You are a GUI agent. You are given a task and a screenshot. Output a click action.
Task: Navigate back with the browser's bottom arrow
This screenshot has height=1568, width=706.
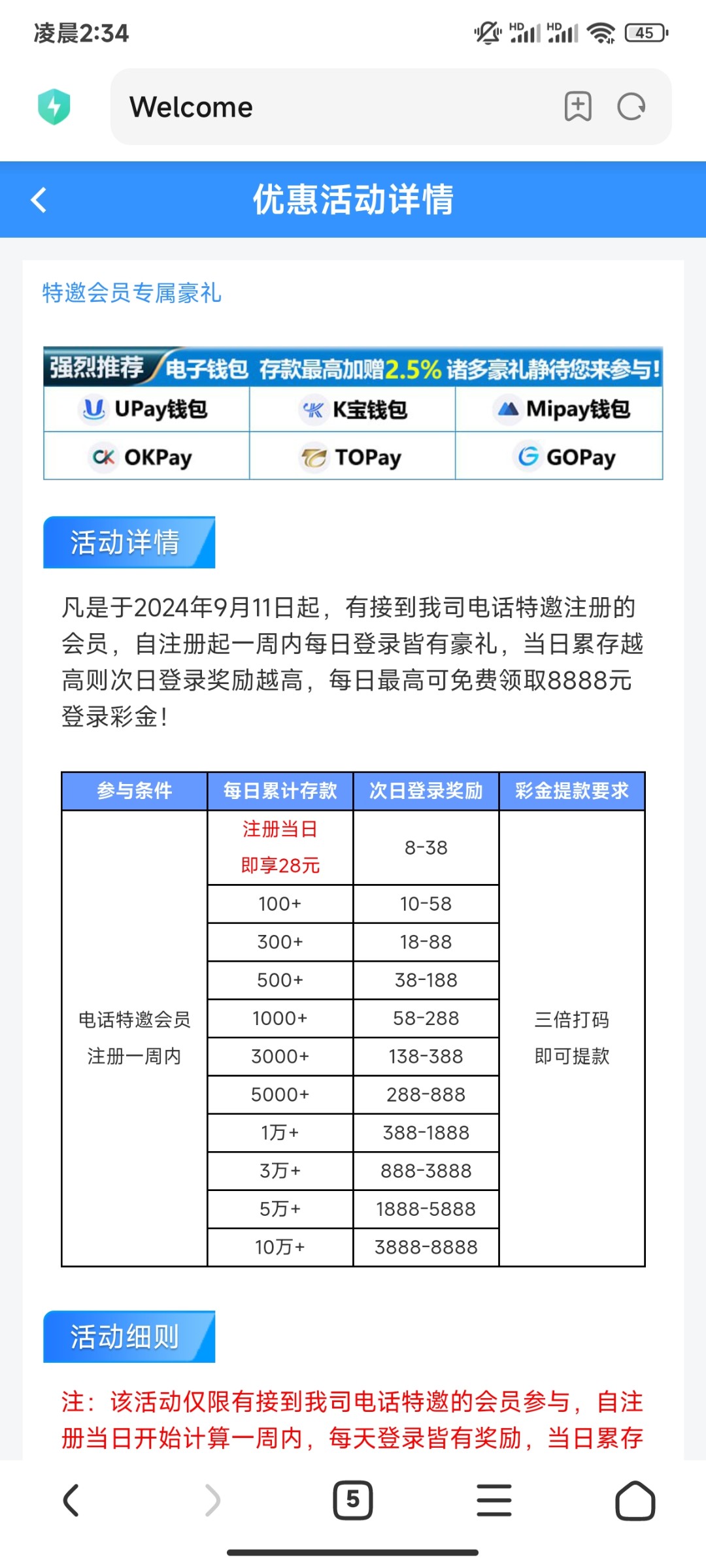71,1500
